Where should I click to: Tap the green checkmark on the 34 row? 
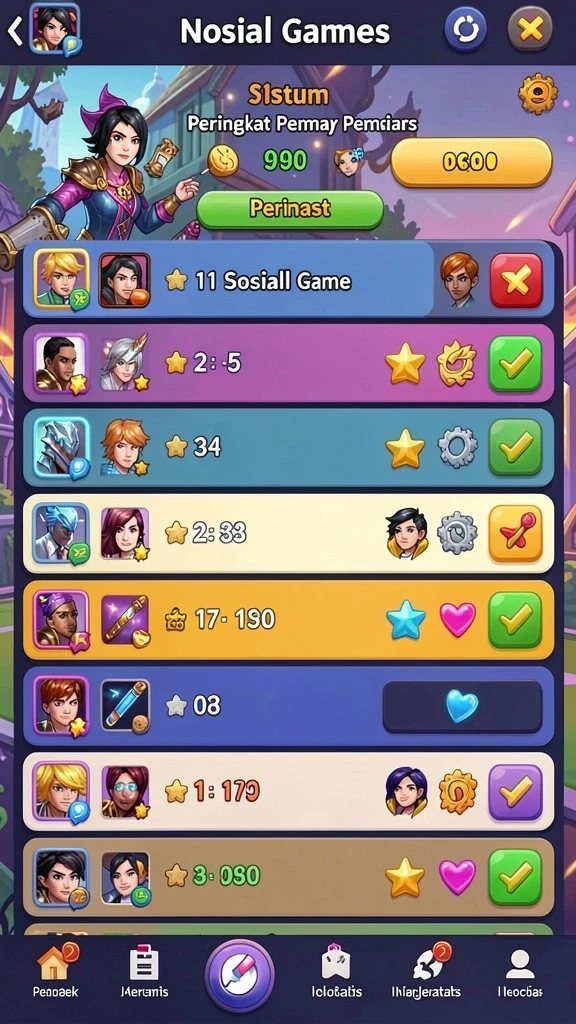click(x=515, y=447)
